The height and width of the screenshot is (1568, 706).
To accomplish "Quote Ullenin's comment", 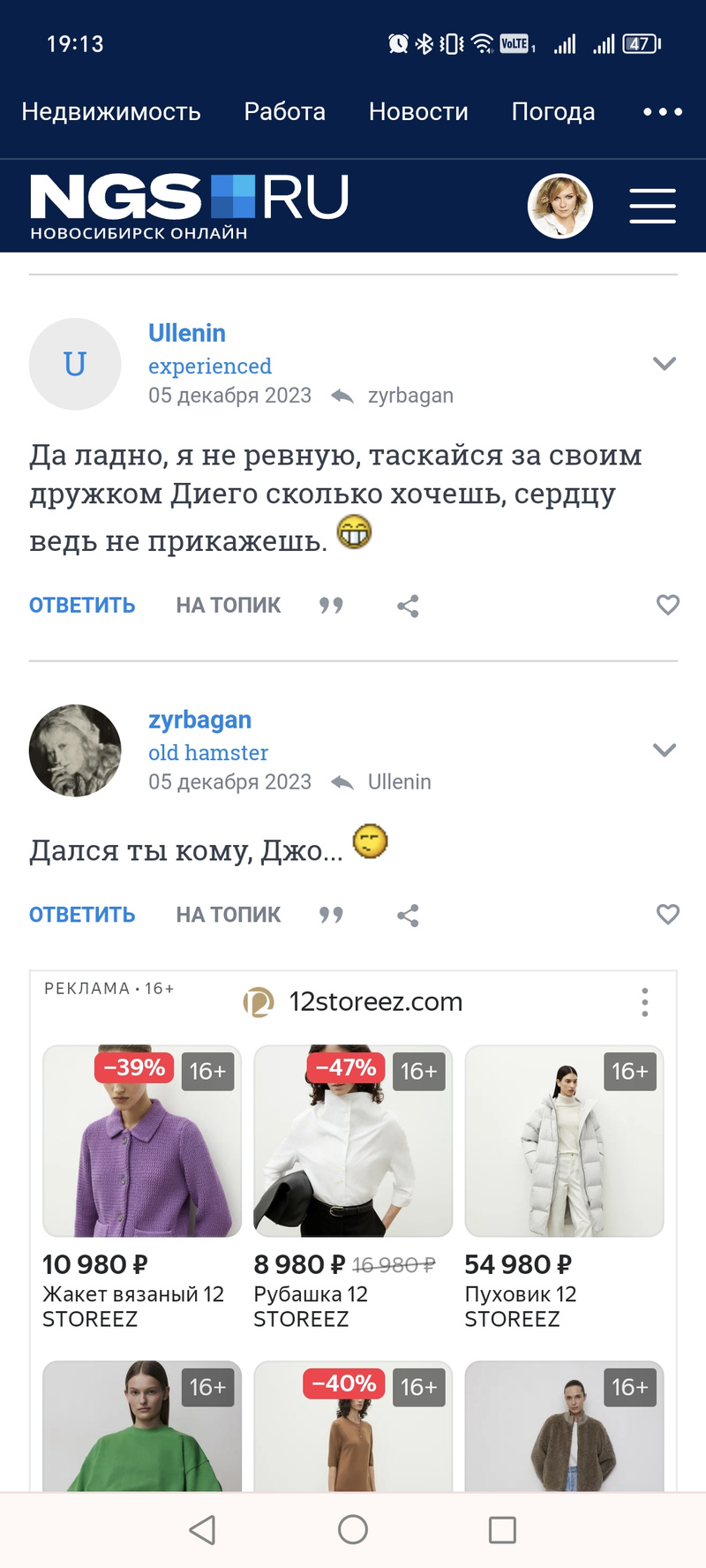I will click(x=331, y=606).
